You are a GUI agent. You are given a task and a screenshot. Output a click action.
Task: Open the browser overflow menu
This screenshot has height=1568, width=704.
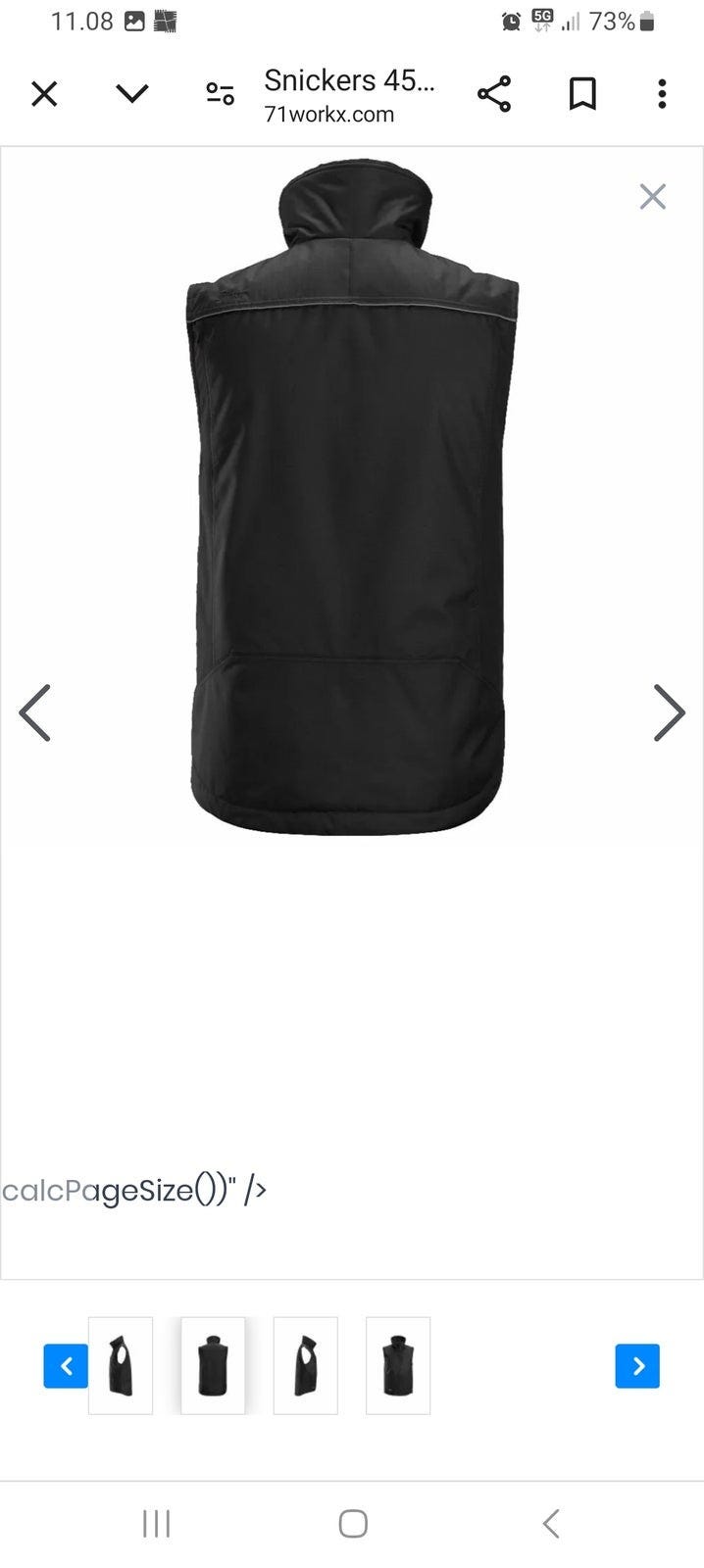click(662, 94)
